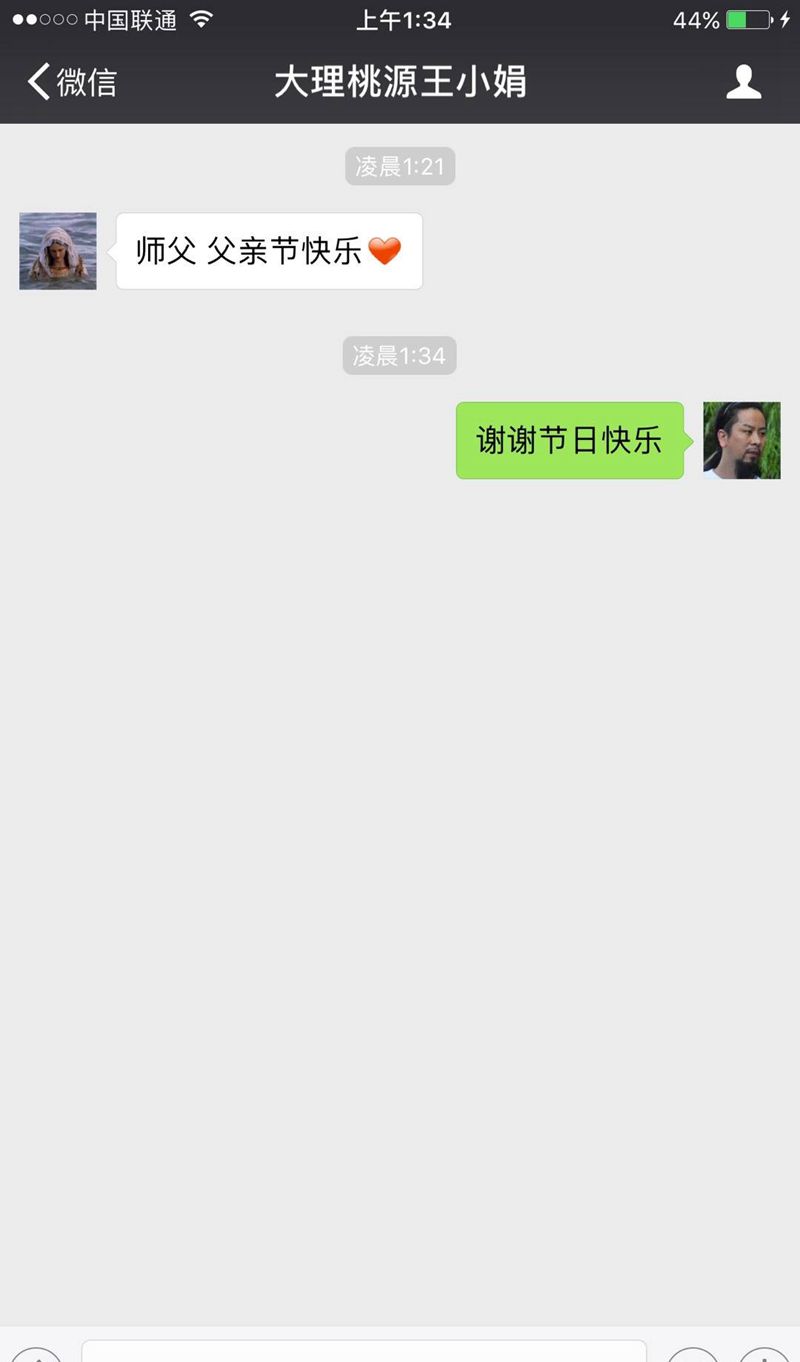Screen dimensions: 800x1362
Task: Open 王小娟's avatar profile
Action: 58,251
